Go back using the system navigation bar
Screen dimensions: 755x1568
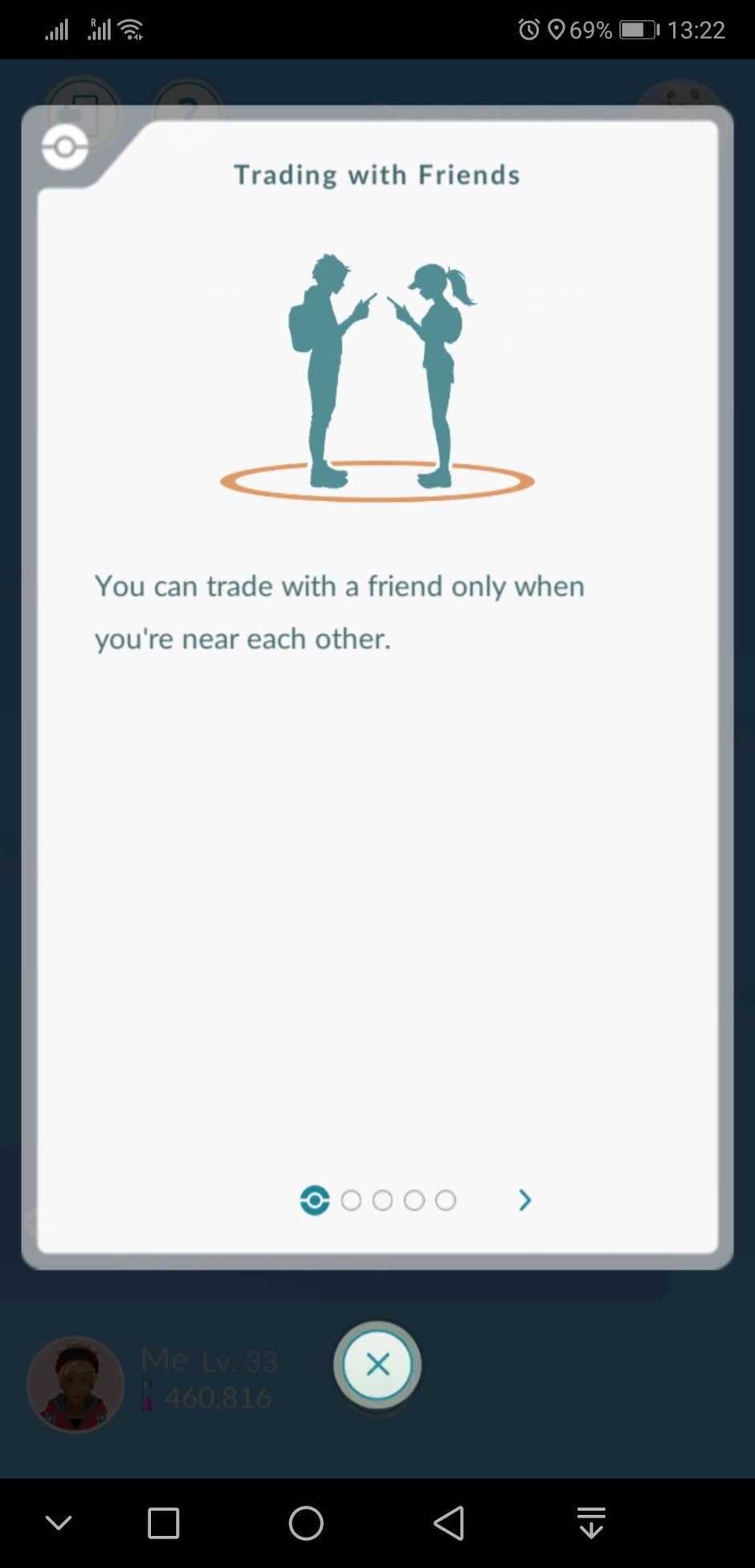pos(449,1523)
